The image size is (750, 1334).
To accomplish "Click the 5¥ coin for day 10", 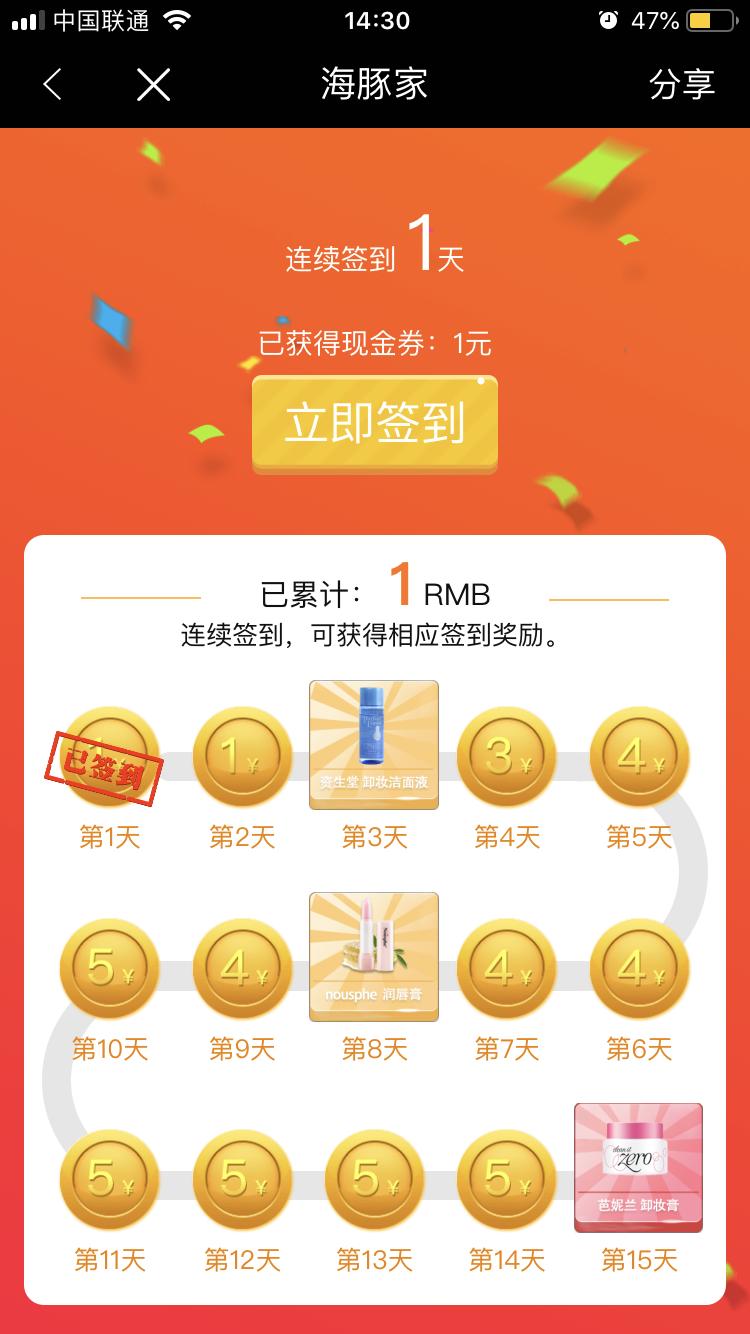I will (x=110, y=968).
